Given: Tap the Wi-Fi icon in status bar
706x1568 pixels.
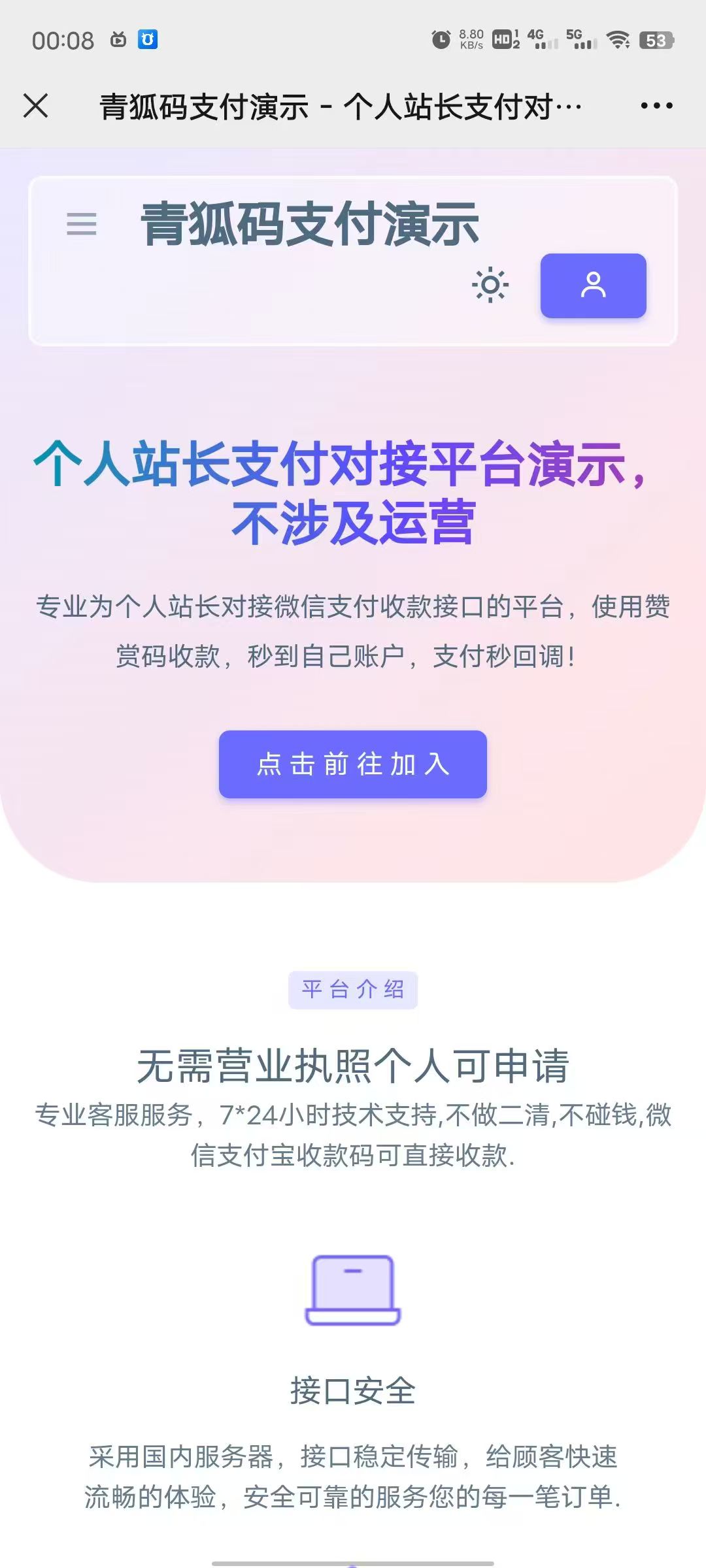Looking at the screenshot, I should tap(618, 41).
